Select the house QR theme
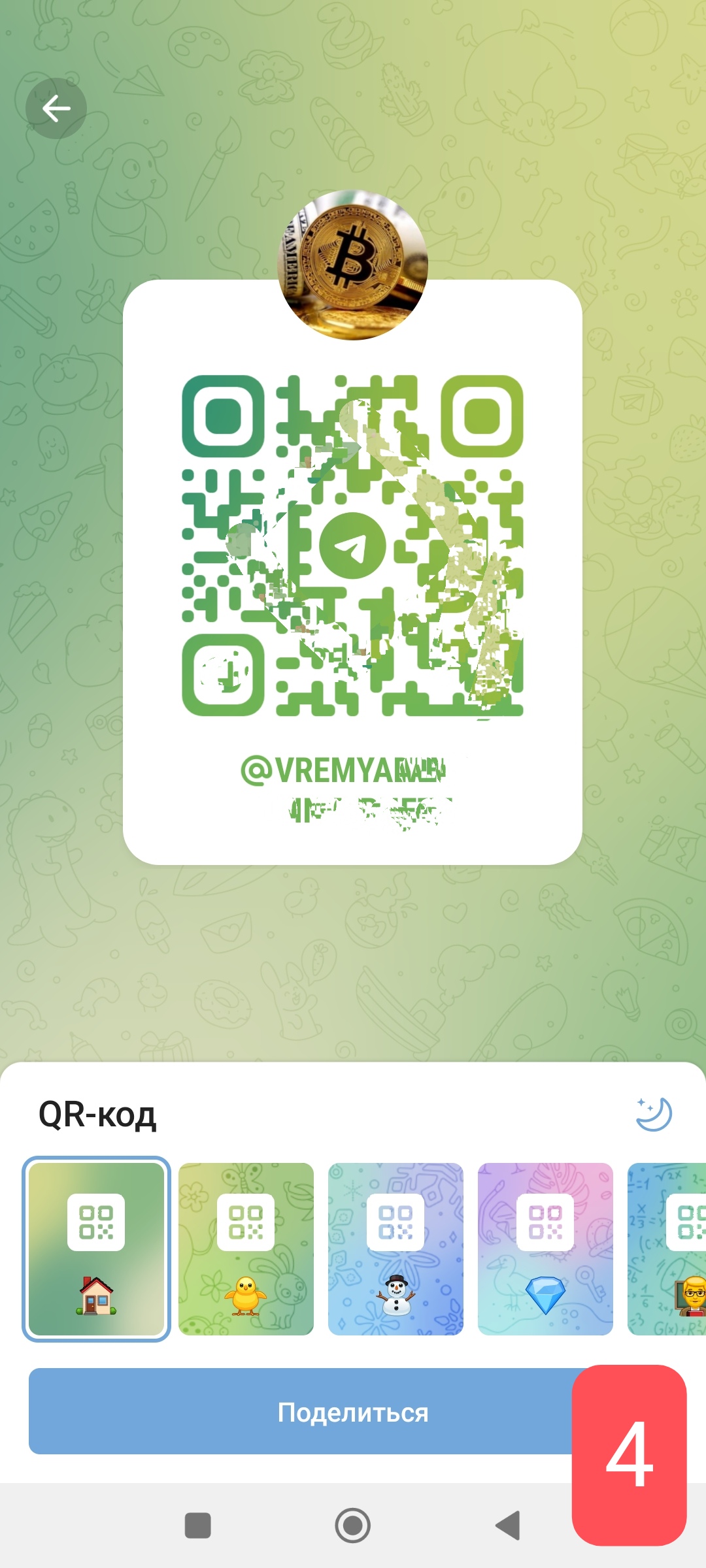The width and height of the screenshot is (706, 1568). pyautogui.click(x=96, y=1249)
